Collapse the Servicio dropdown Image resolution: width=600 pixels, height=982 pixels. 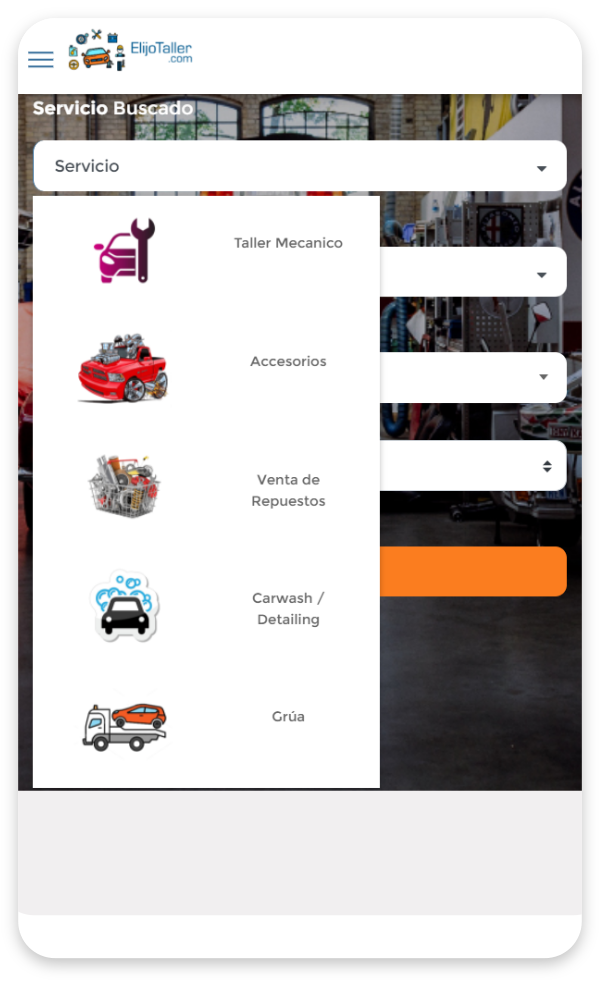pos(300,166)
